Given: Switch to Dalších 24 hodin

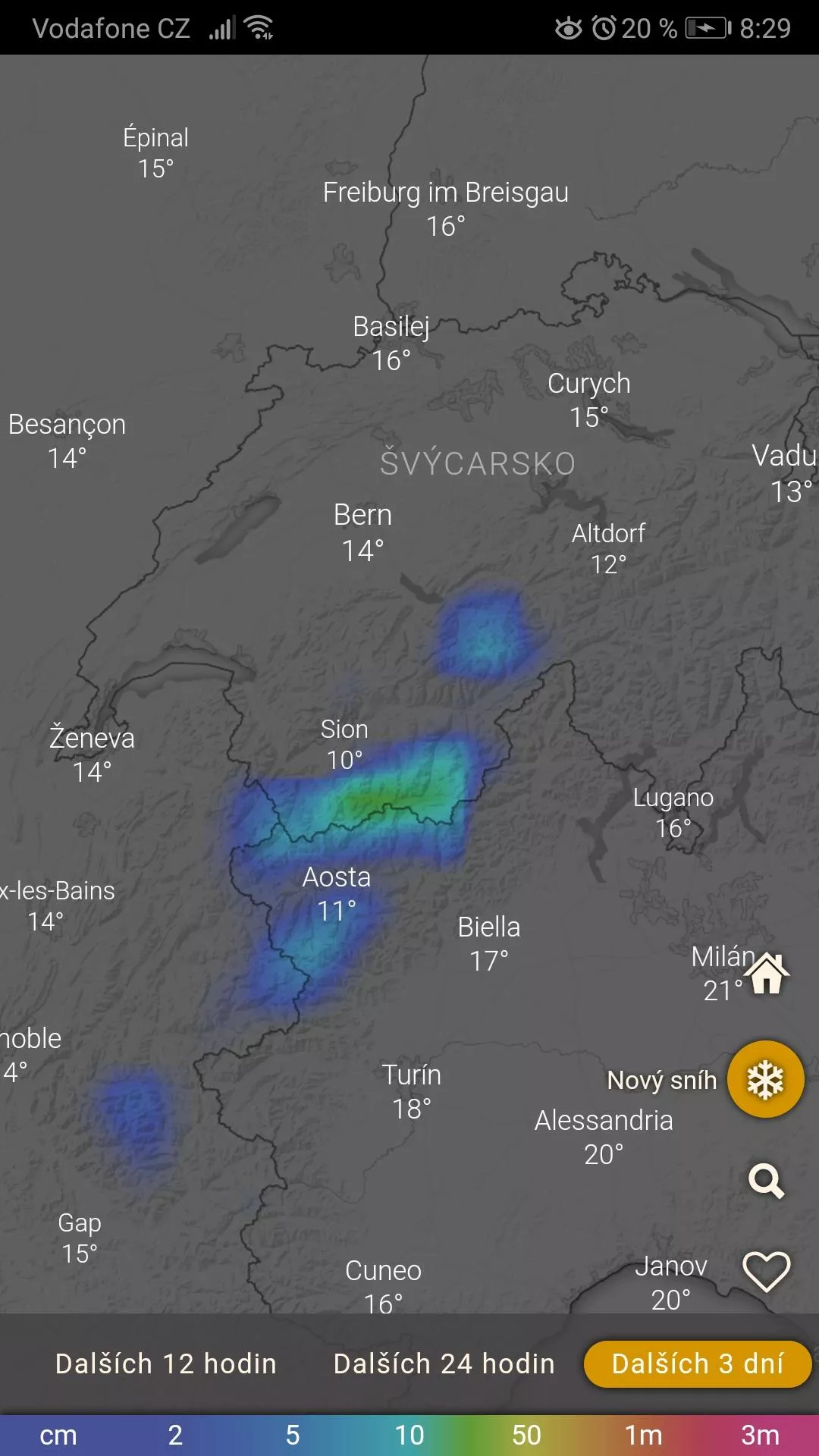Looking at the screenshot, I should 444,1363.
